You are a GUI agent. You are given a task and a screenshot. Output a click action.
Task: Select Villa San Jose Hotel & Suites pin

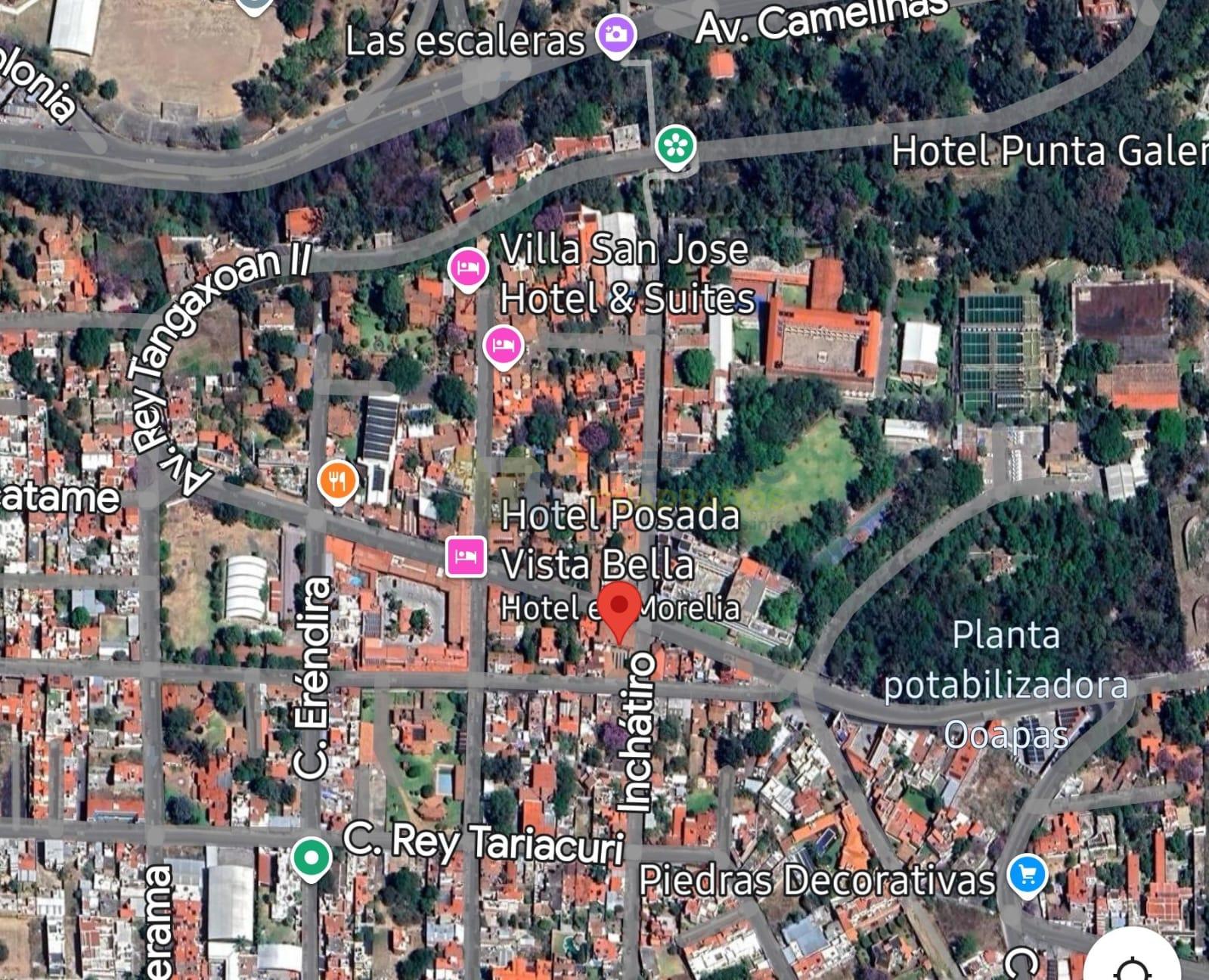(467, 268)
